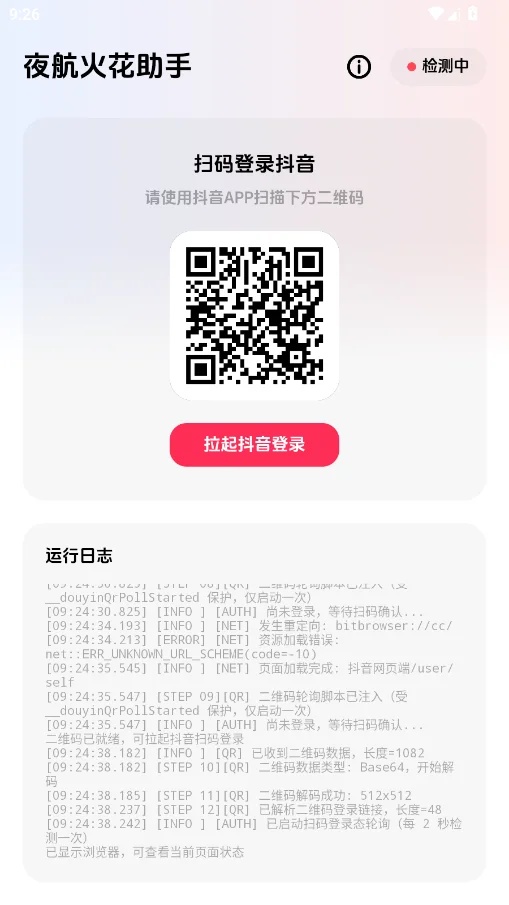Tap the 检测中 status chip

[438, 67]
